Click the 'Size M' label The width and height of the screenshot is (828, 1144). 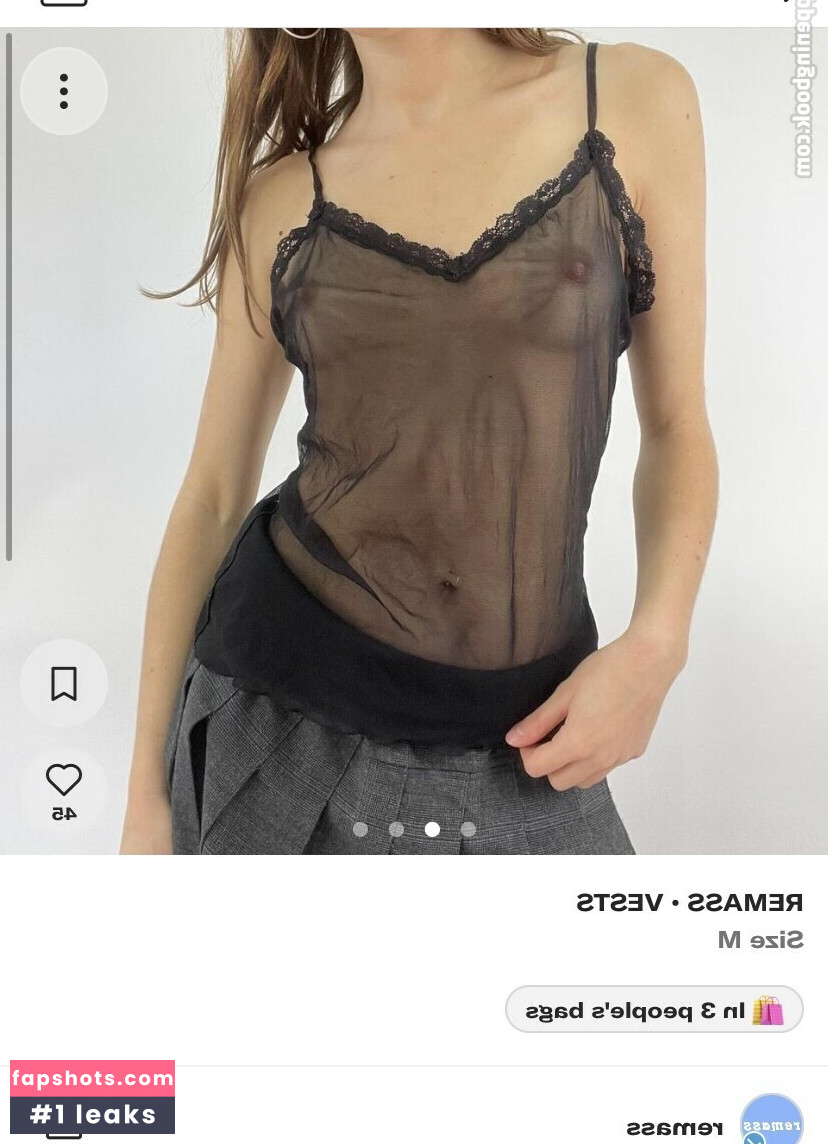pos(761,939)
